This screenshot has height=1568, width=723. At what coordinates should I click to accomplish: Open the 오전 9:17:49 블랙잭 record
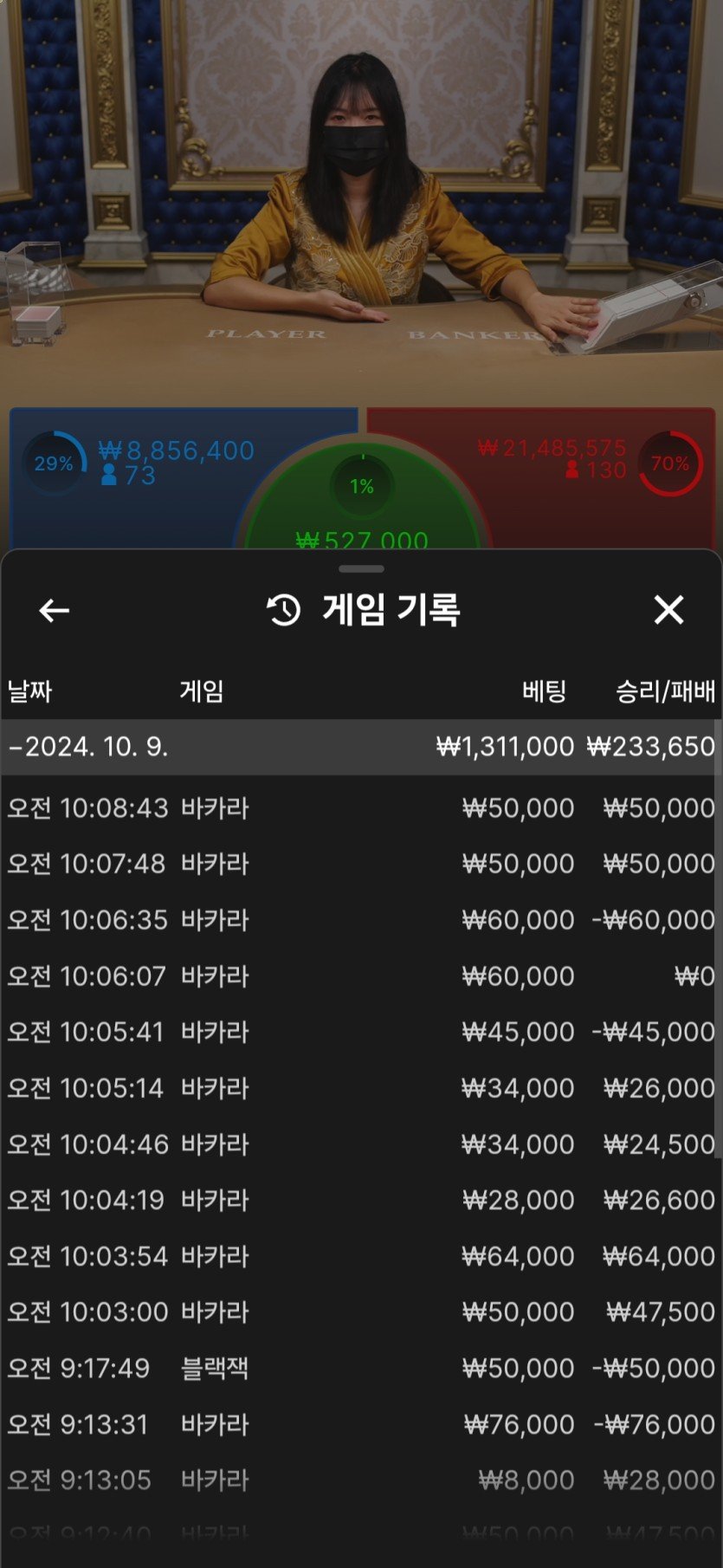click(361, 1368)
